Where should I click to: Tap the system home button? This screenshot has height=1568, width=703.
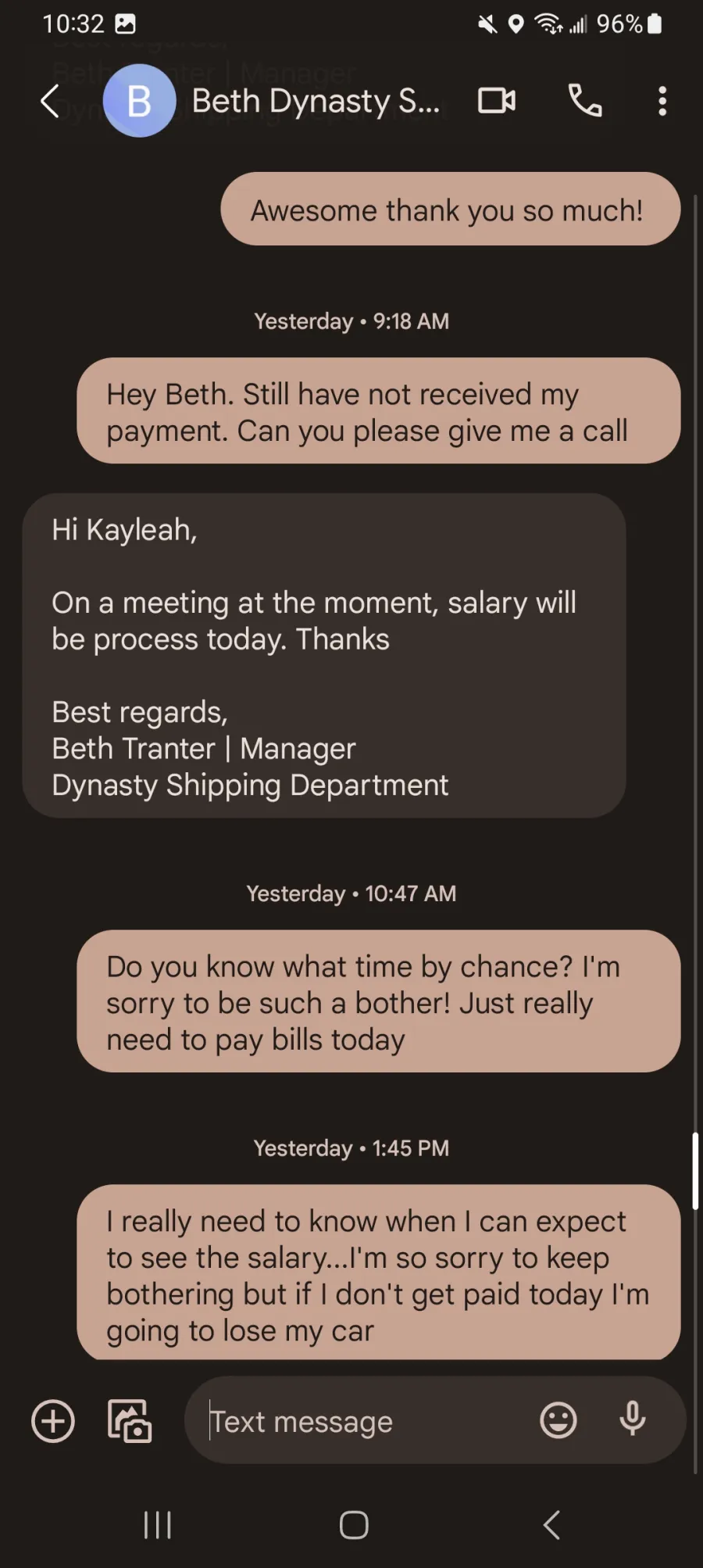pyautogui.click(x=354, y=1524)
